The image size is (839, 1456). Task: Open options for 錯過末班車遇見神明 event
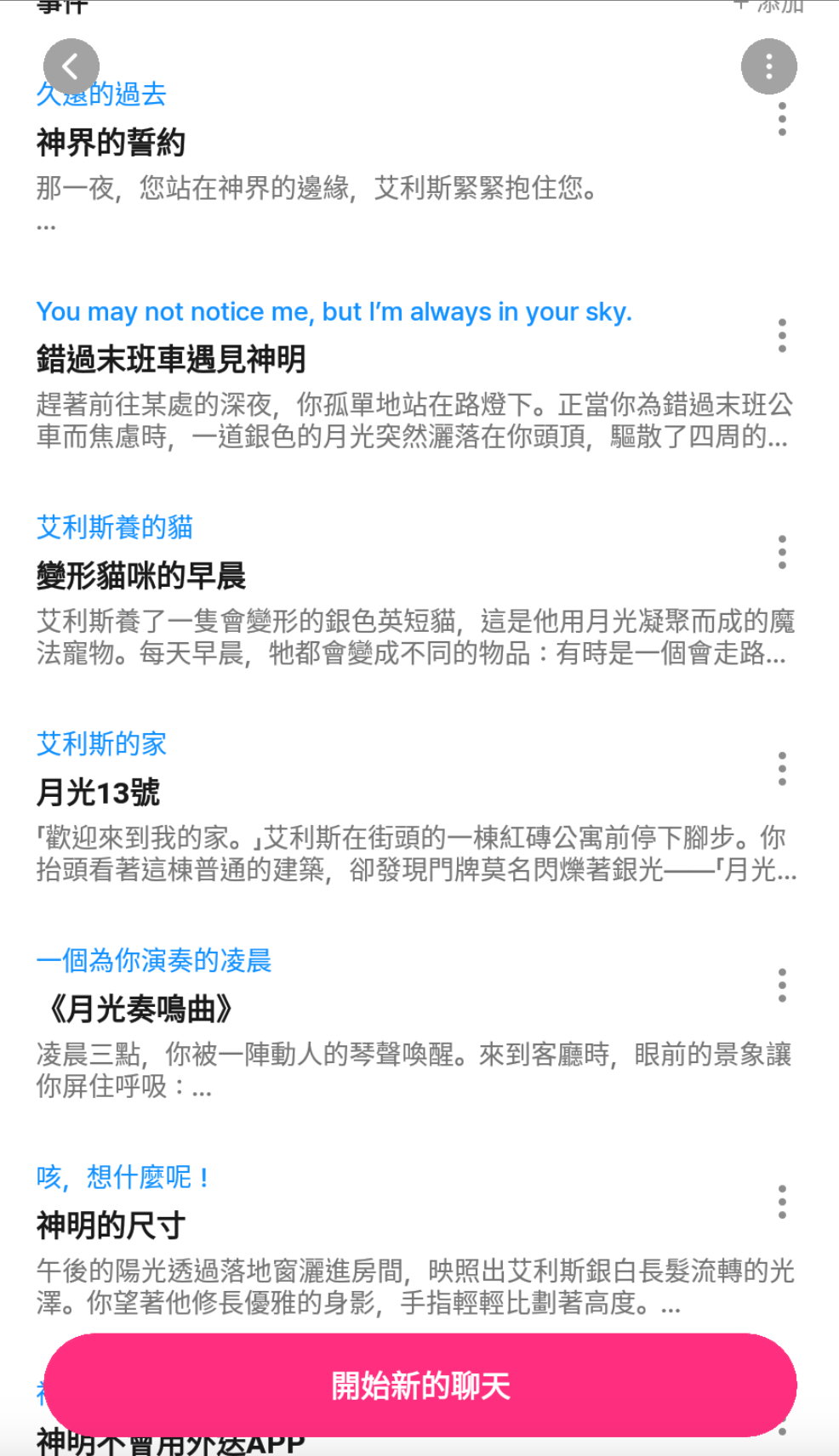(782, 336)
